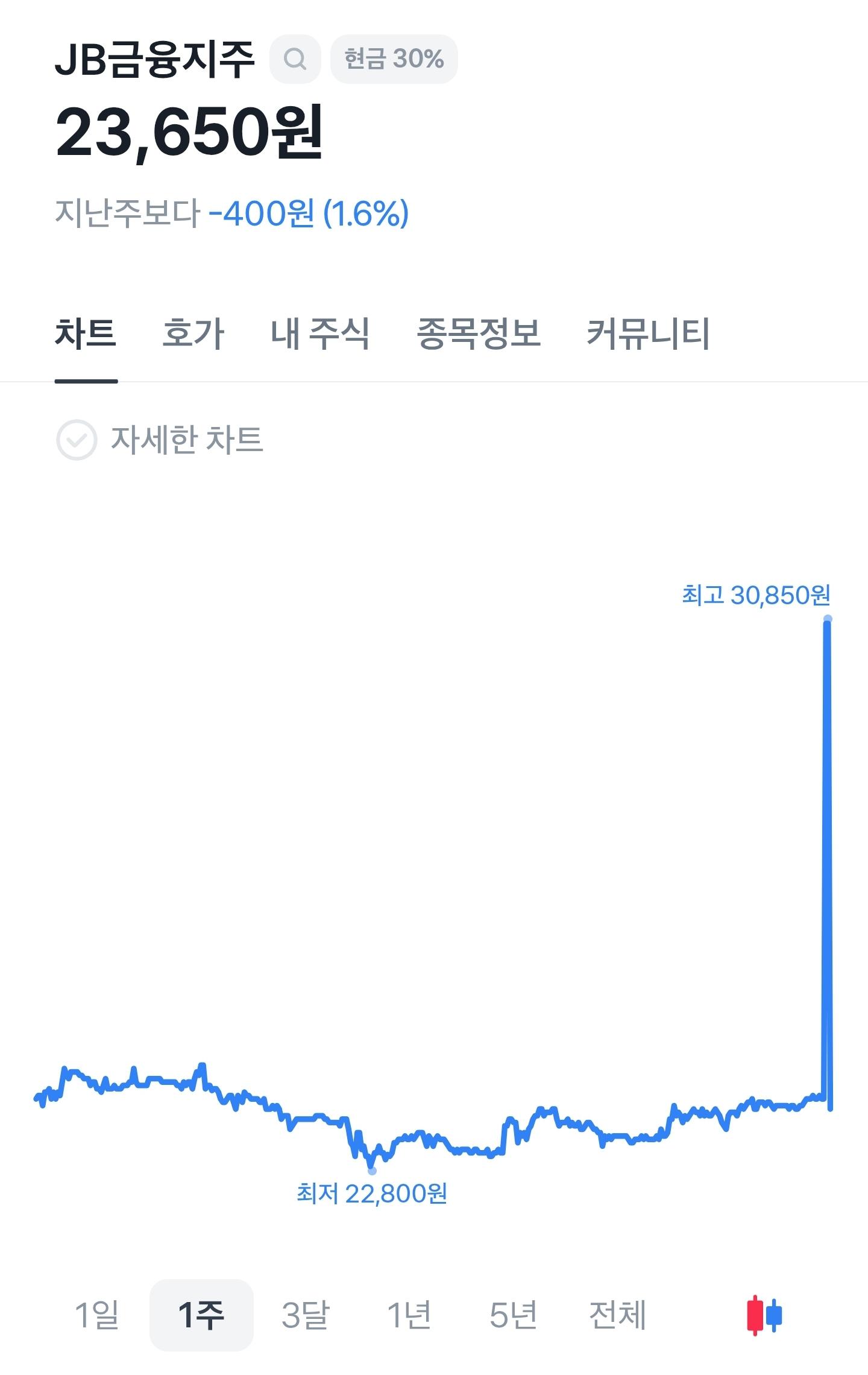View the 5년 chart range

pyautogui.click(x=513, y=1315)
